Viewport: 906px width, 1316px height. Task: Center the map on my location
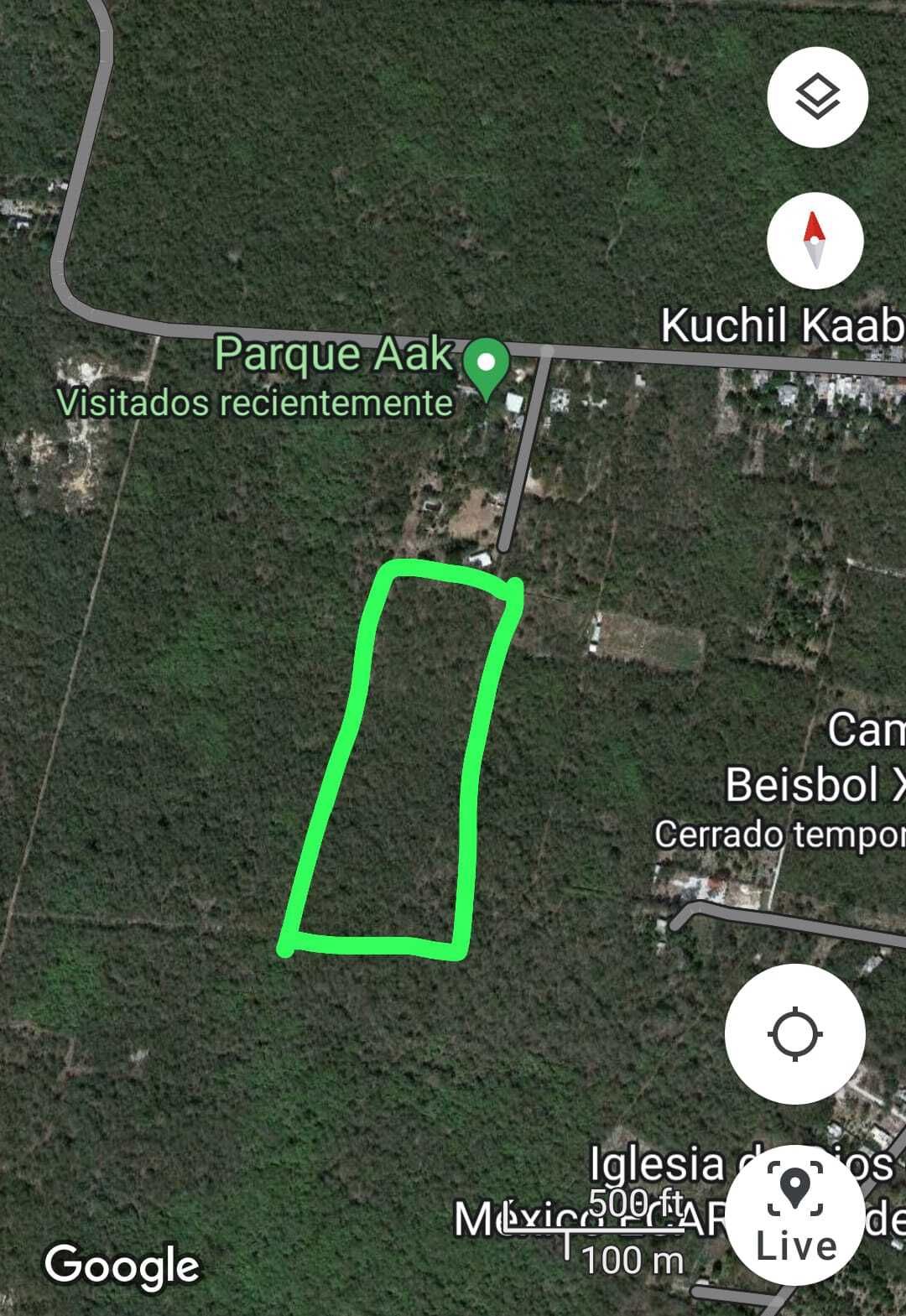pyautogui.click(x=794, y=1033)
